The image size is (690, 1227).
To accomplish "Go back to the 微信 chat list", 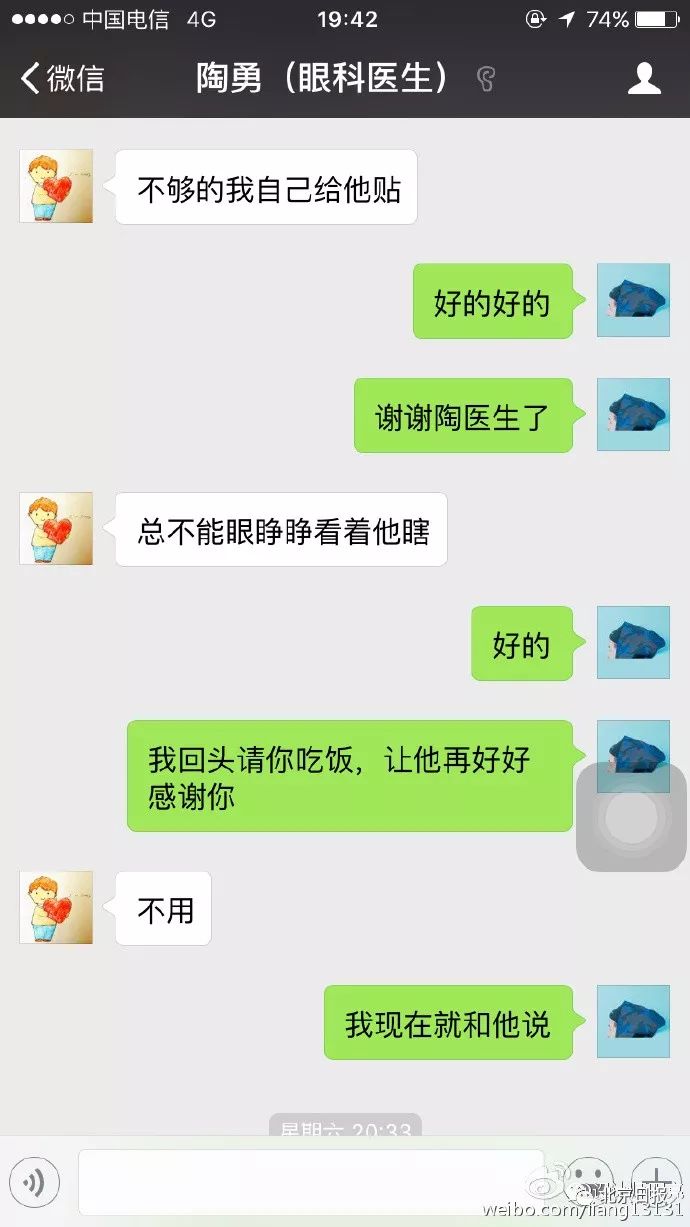I will (x=62, y=78).
